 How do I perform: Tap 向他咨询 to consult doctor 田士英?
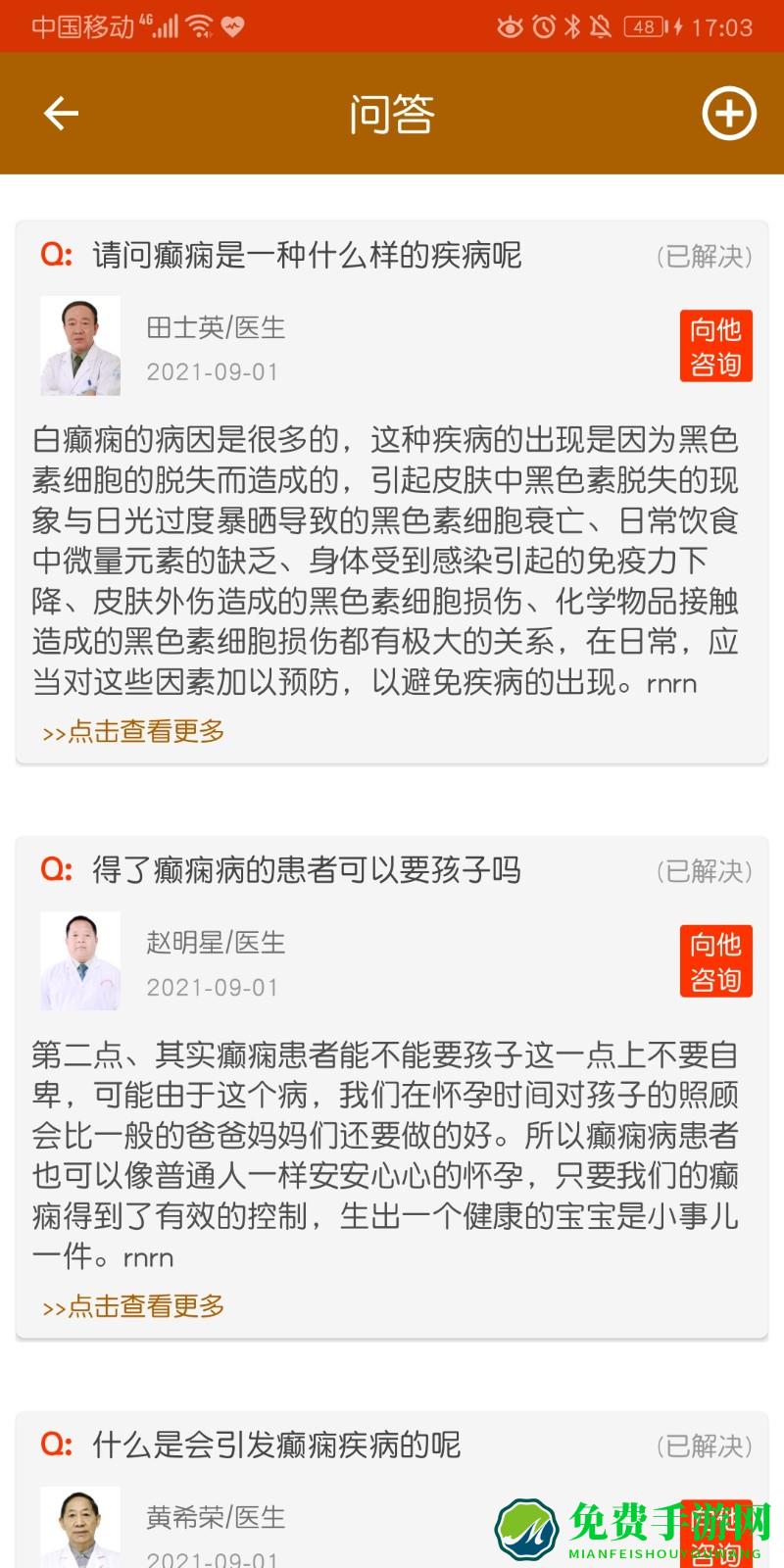click(x=716, y=345)
